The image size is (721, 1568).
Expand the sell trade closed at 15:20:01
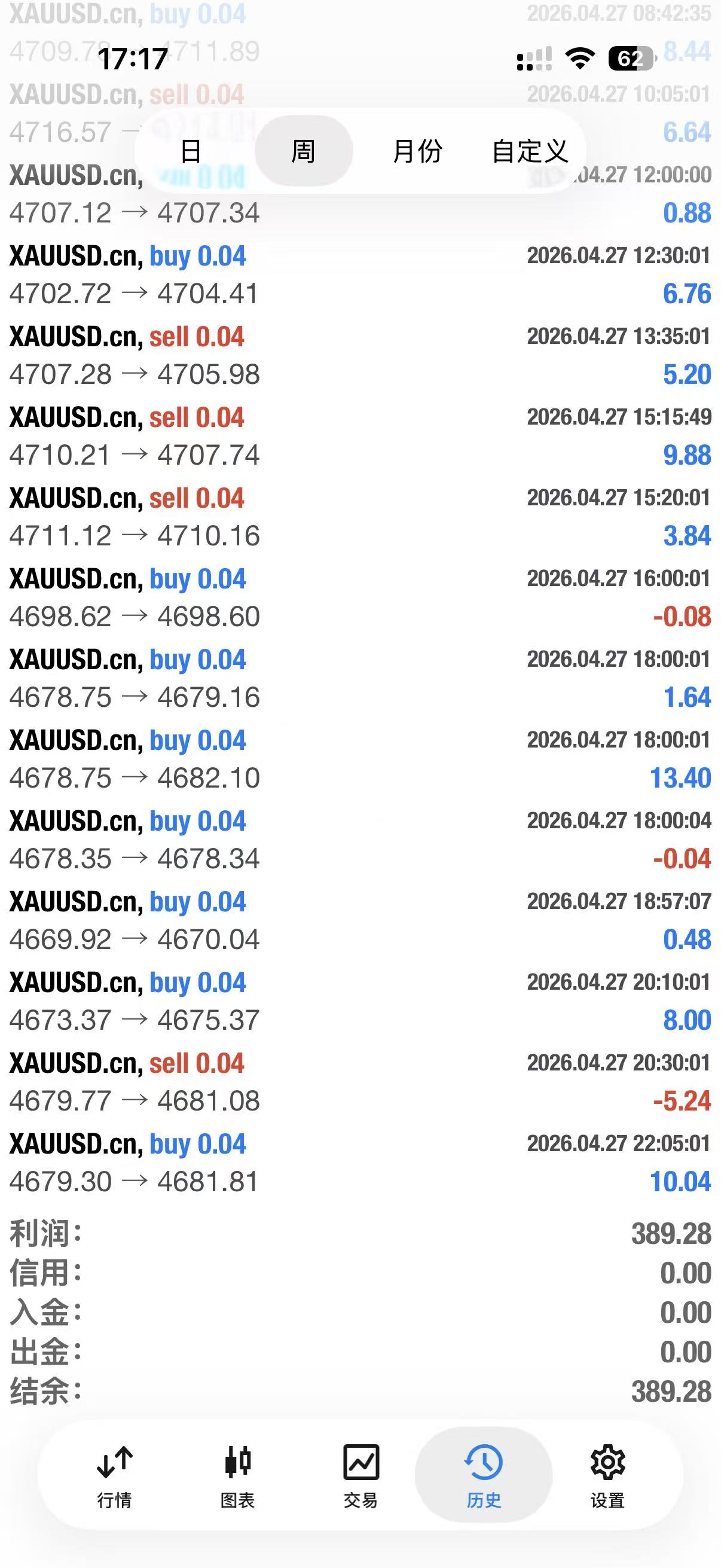coord(360,517)
